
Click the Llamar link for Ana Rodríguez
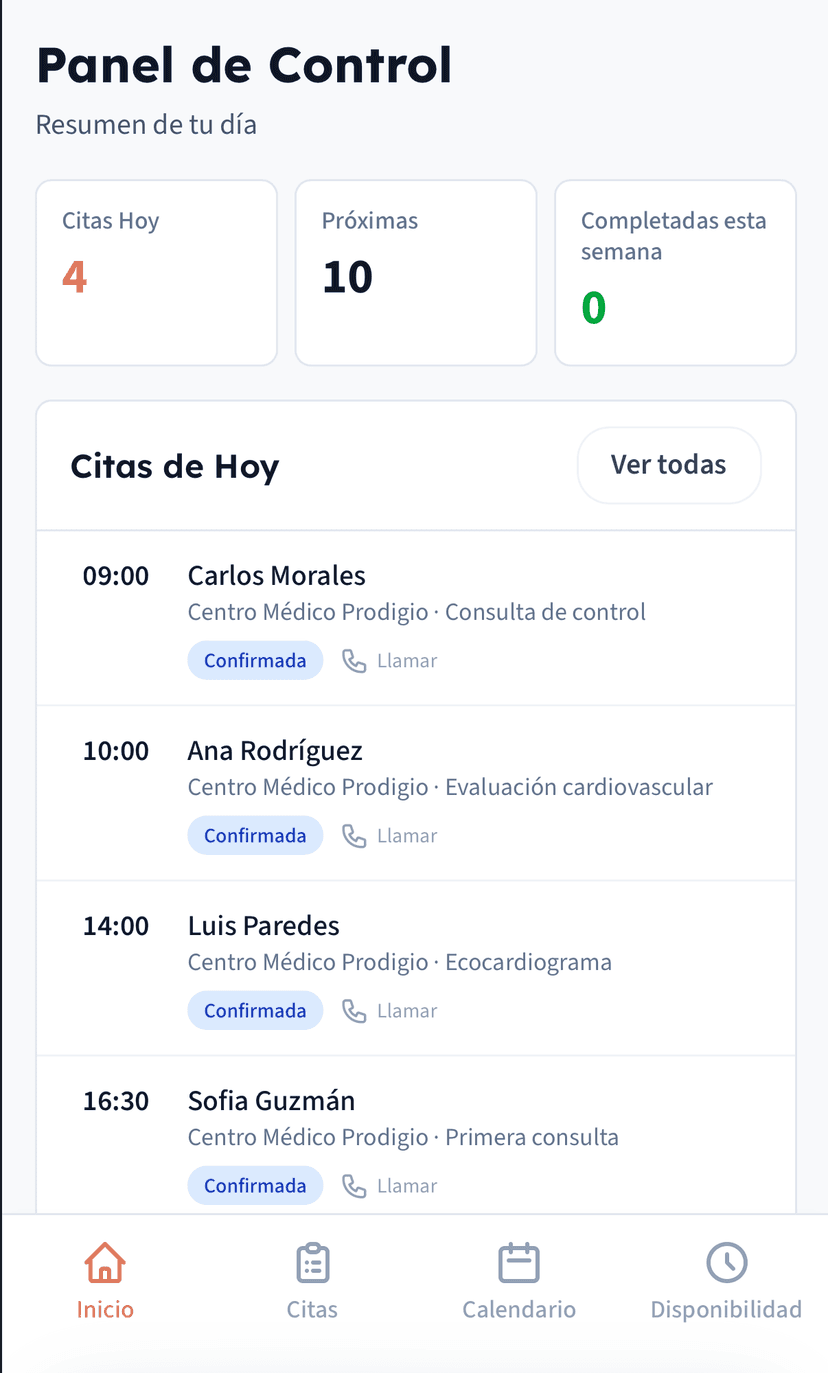409,835
